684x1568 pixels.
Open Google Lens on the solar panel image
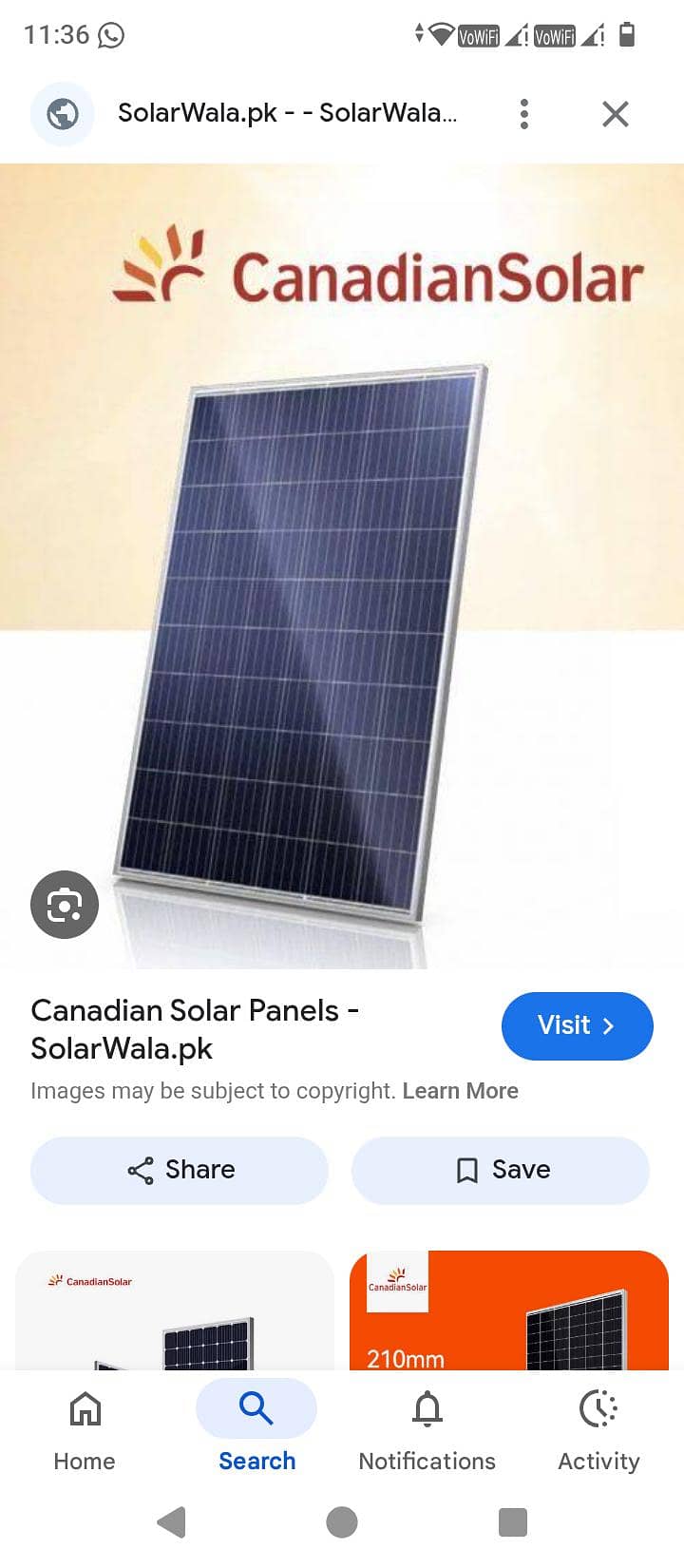click(x=63, y=905)
